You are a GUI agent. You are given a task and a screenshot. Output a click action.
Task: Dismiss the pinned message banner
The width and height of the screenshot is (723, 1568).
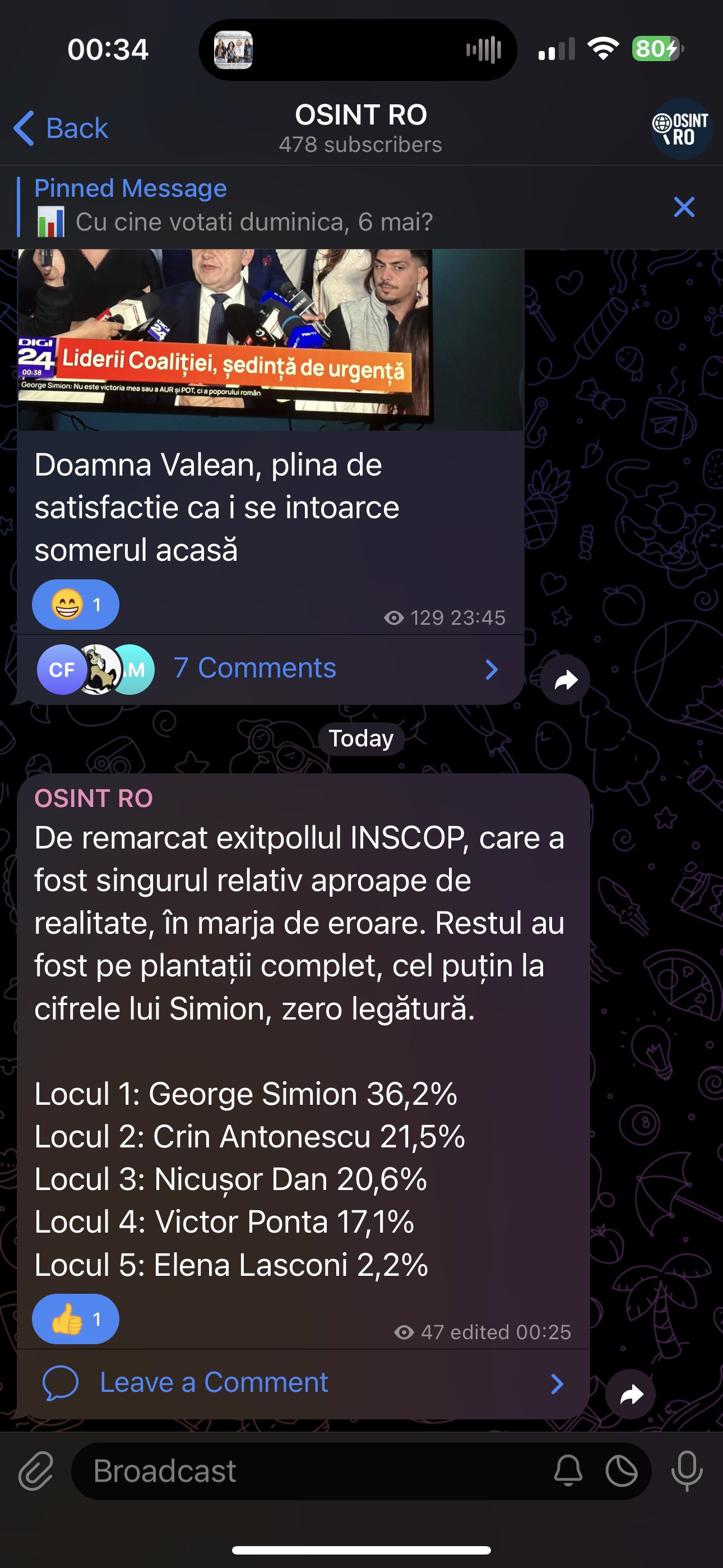point(684,207)
